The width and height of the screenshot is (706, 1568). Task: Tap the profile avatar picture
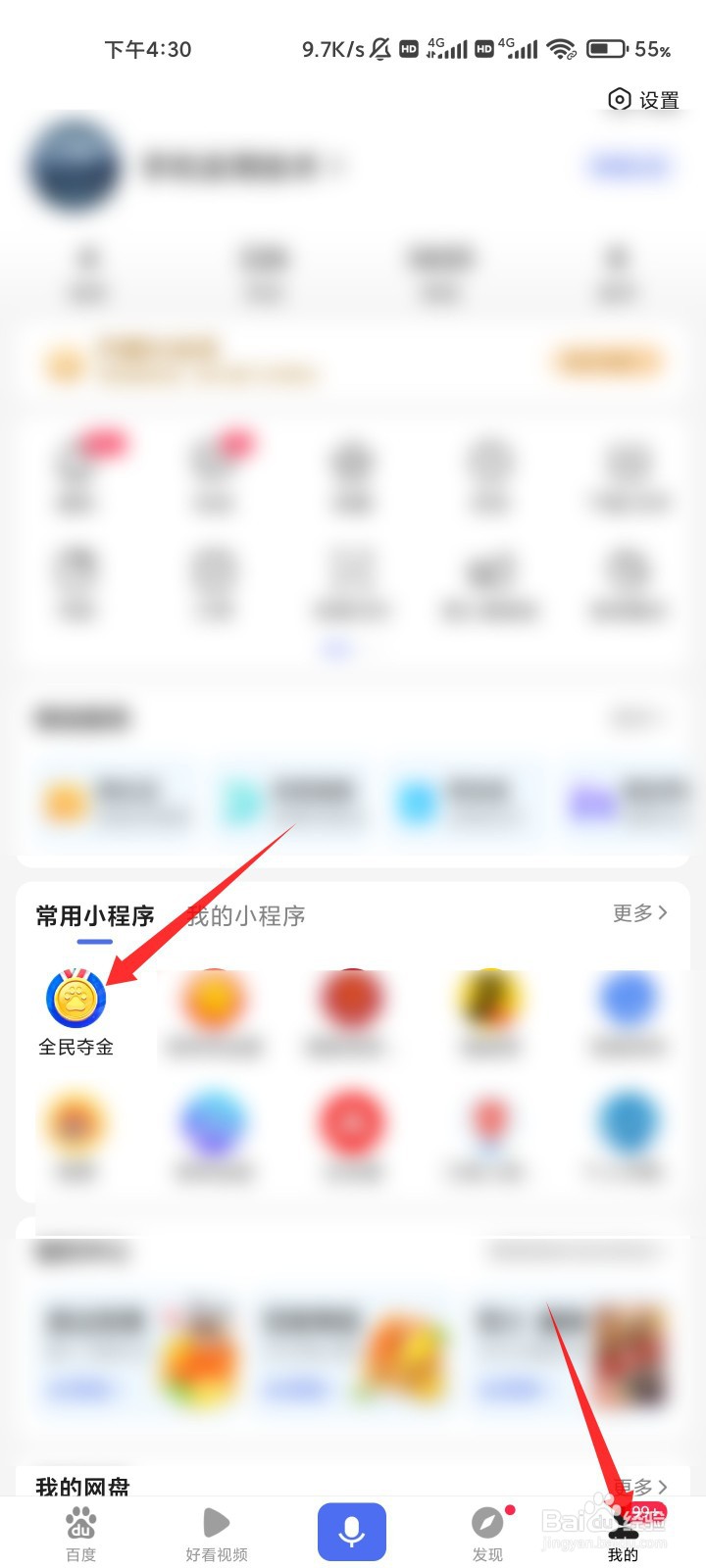pos(74,167)
